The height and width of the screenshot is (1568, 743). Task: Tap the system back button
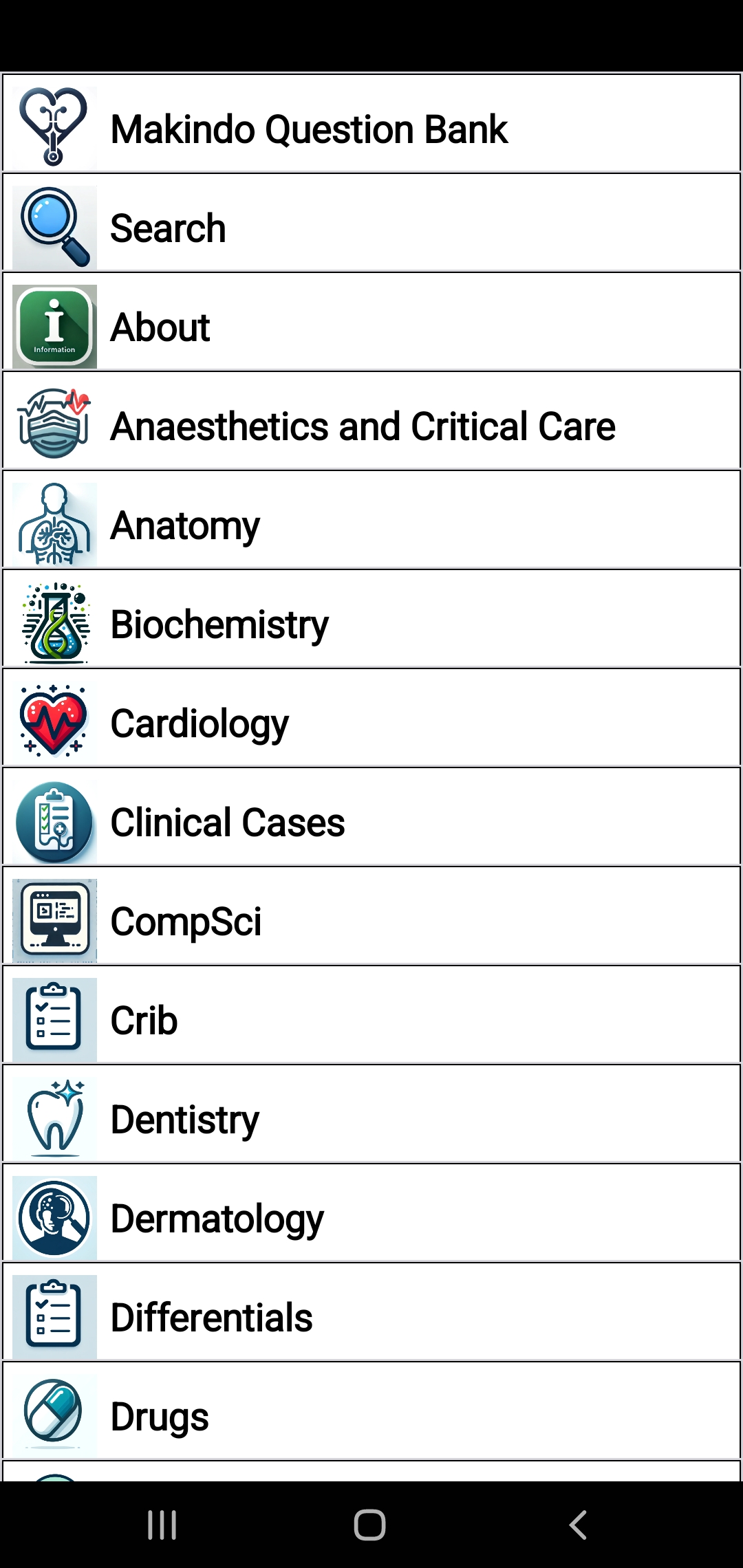coord(578,1525)
